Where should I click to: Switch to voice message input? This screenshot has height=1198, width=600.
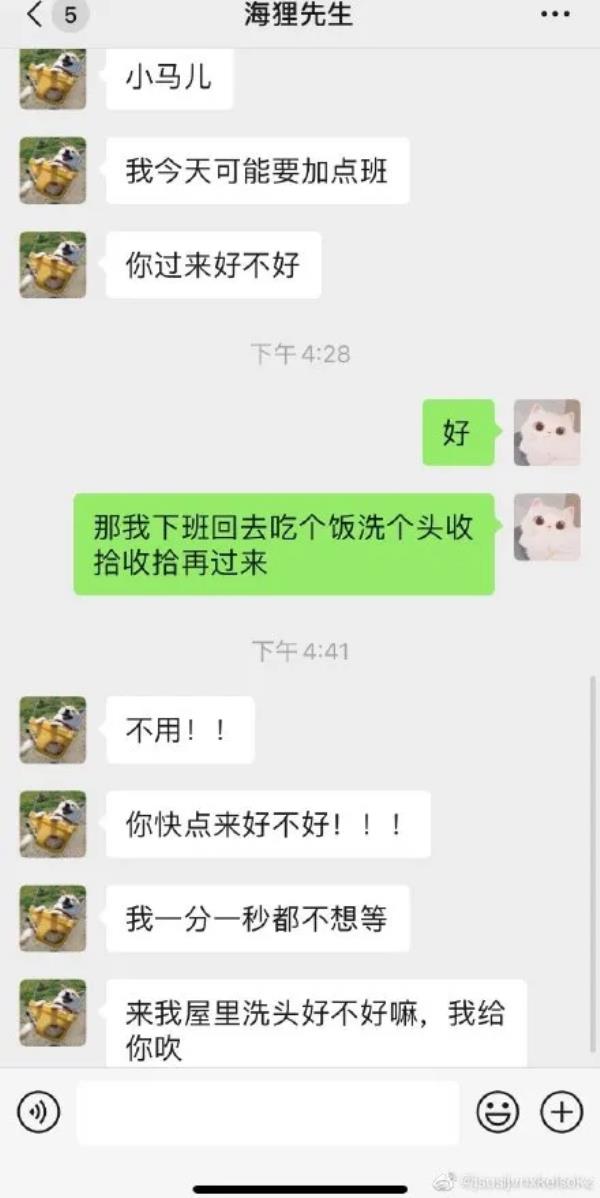[x=38, y=1111]
